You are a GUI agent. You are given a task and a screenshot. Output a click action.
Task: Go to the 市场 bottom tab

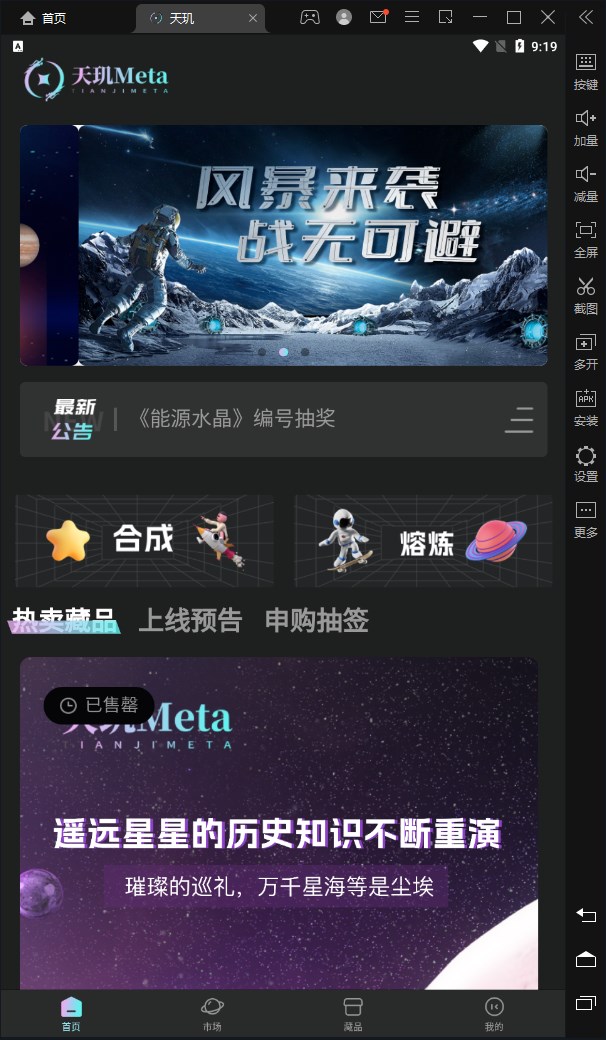click(x=212, y=1013)
